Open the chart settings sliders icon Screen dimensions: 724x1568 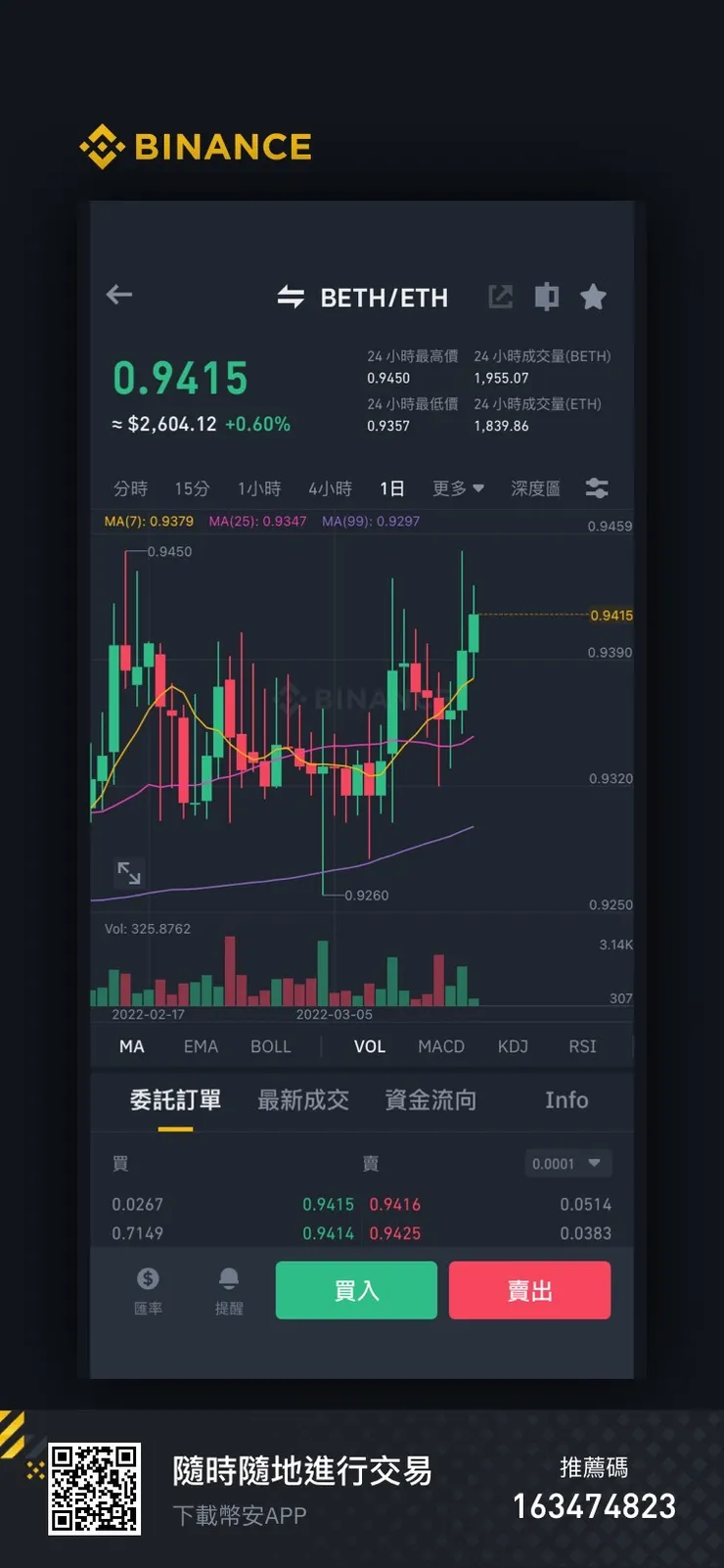click(596, 488)
